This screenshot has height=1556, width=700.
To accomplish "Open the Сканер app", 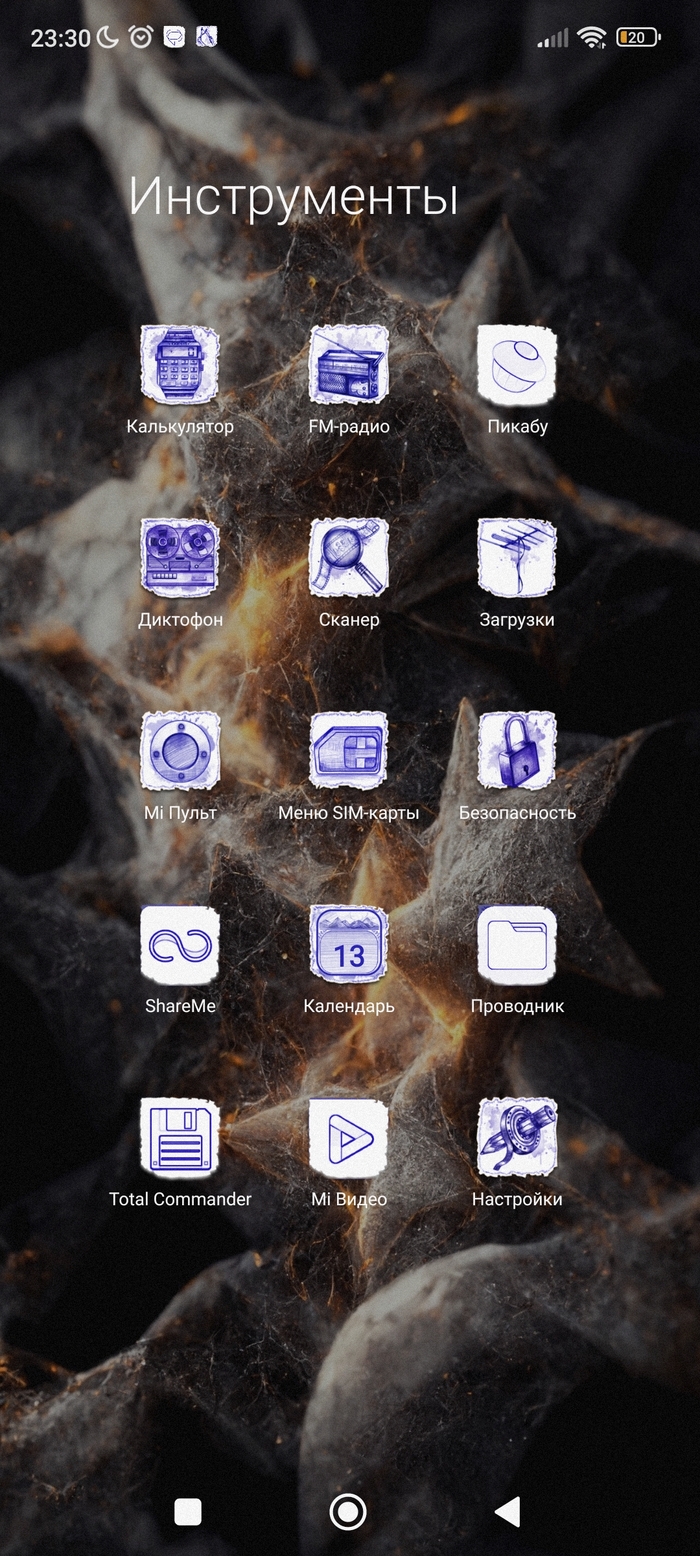I will 348,557.
